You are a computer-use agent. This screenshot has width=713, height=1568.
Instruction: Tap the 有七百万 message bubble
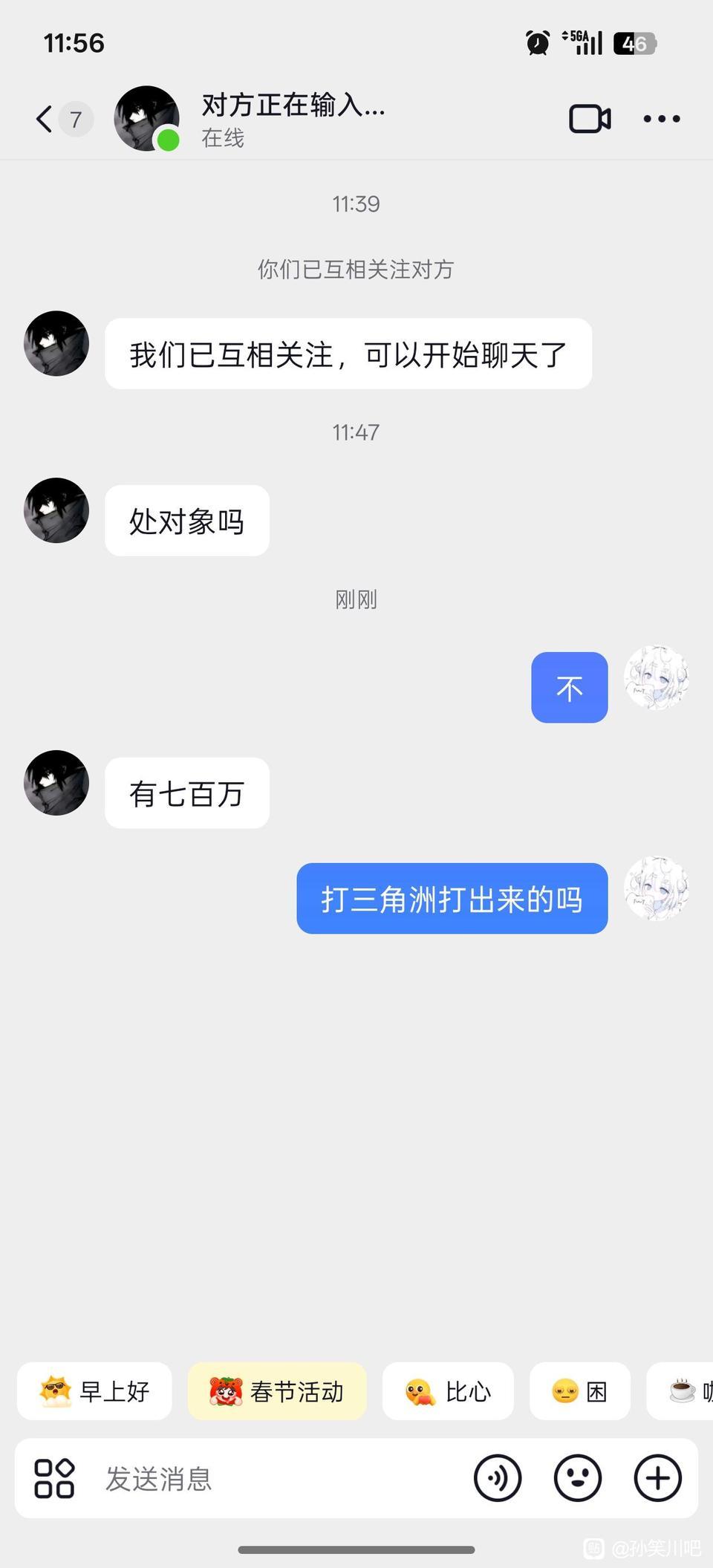coord(186,793)
